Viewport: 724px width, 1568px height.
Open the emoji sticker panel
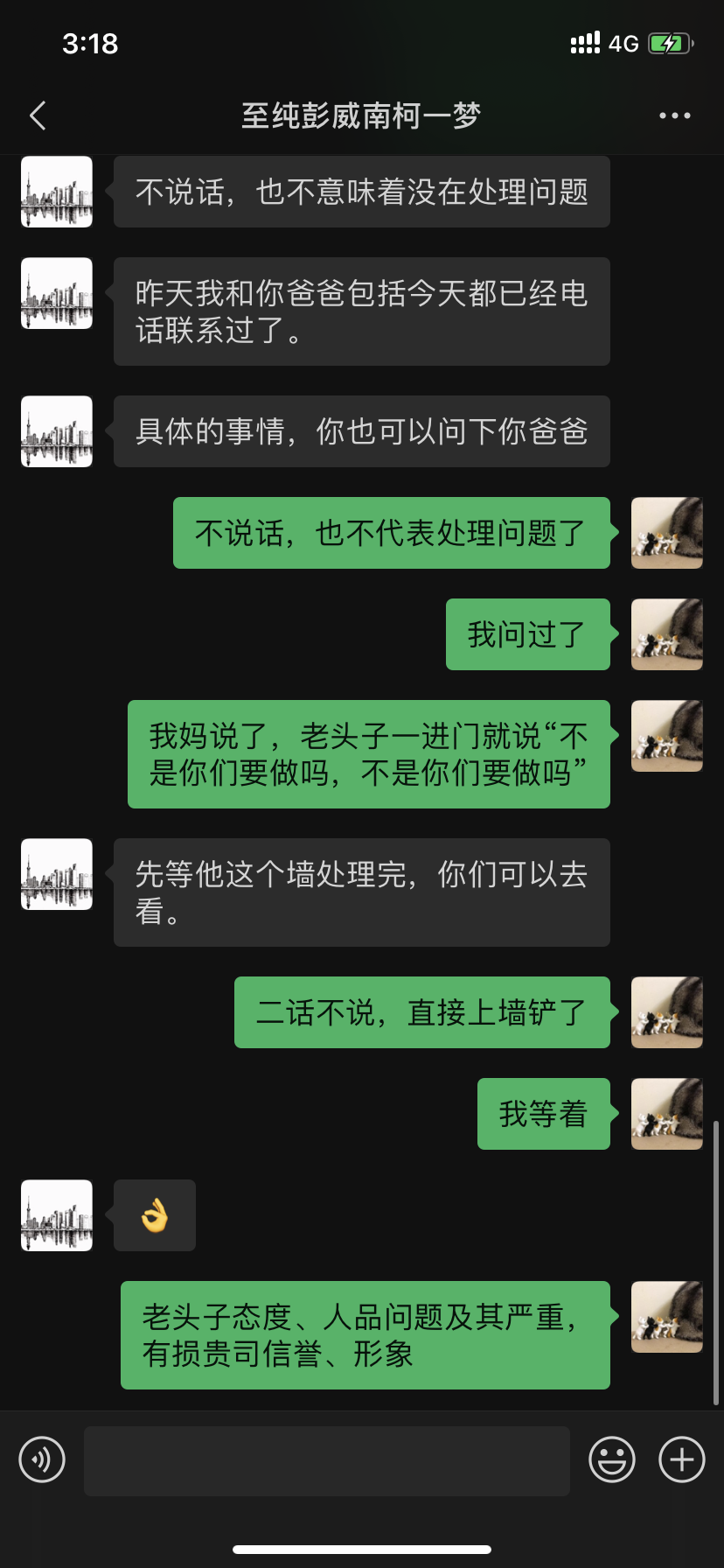pyautogui.click(x=611, y=1459)
